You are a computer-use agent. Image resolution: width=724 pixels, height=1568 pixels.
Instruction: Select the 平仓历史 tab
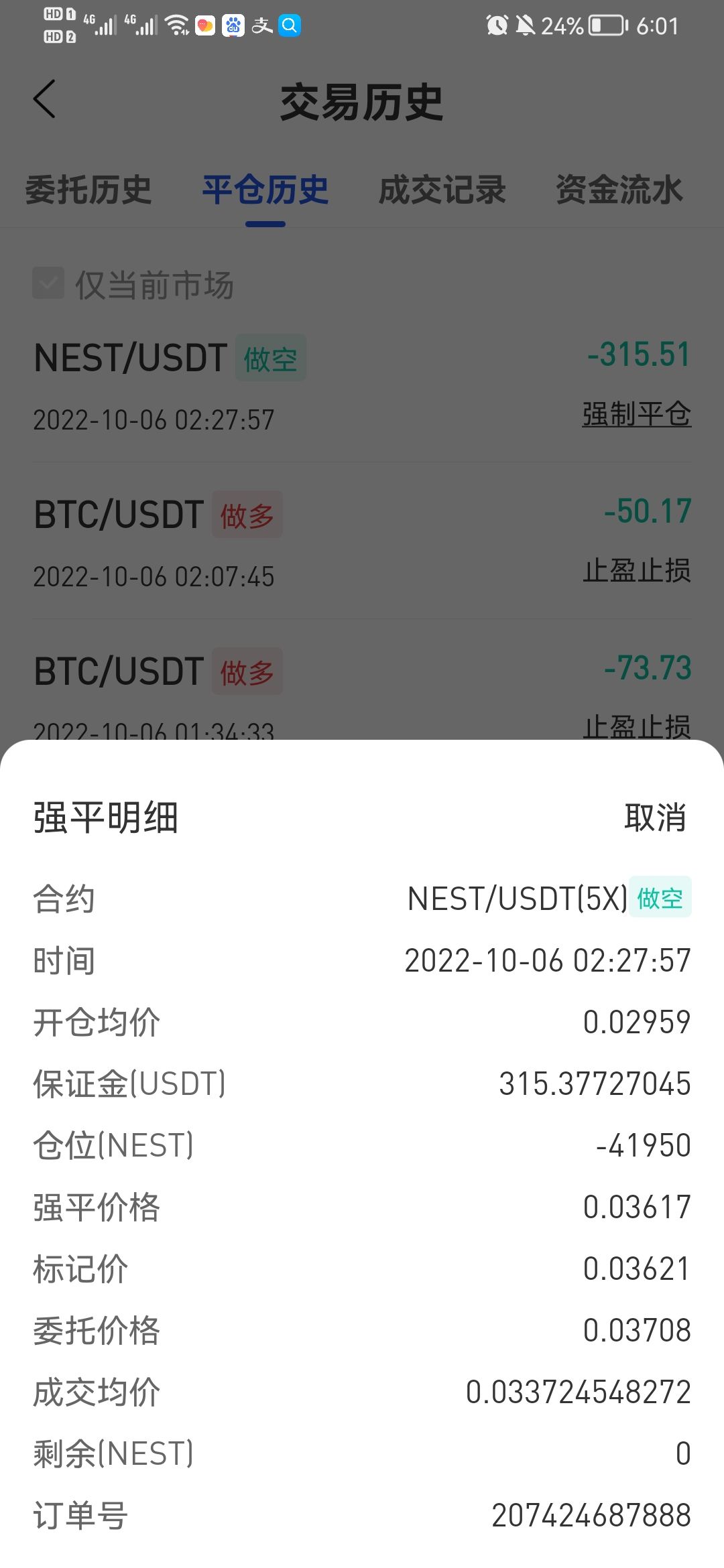pyautogui.click(x=265, y=190)
